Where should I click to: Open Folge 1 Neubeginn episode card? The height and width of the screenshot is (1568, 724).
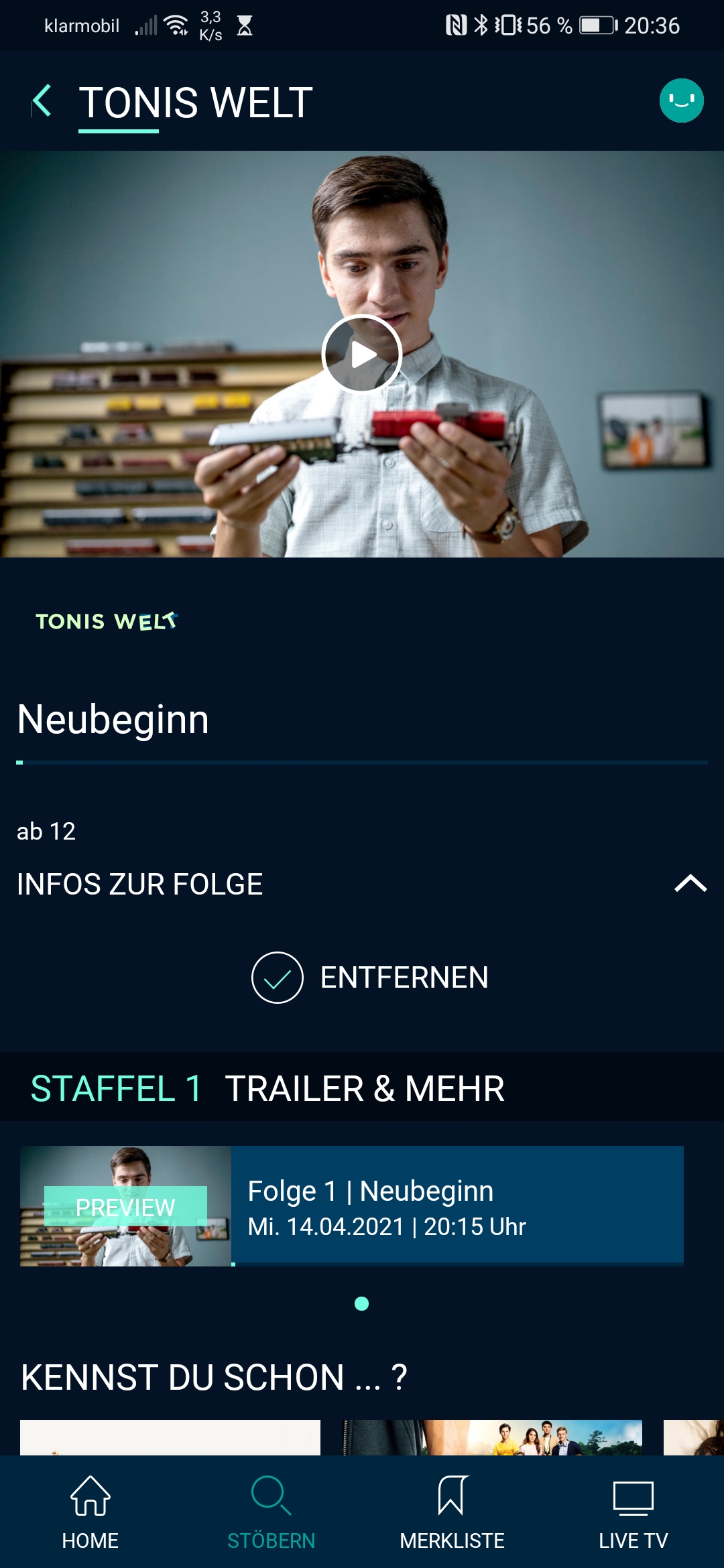pyautogui.click(x=352, y=1206)
